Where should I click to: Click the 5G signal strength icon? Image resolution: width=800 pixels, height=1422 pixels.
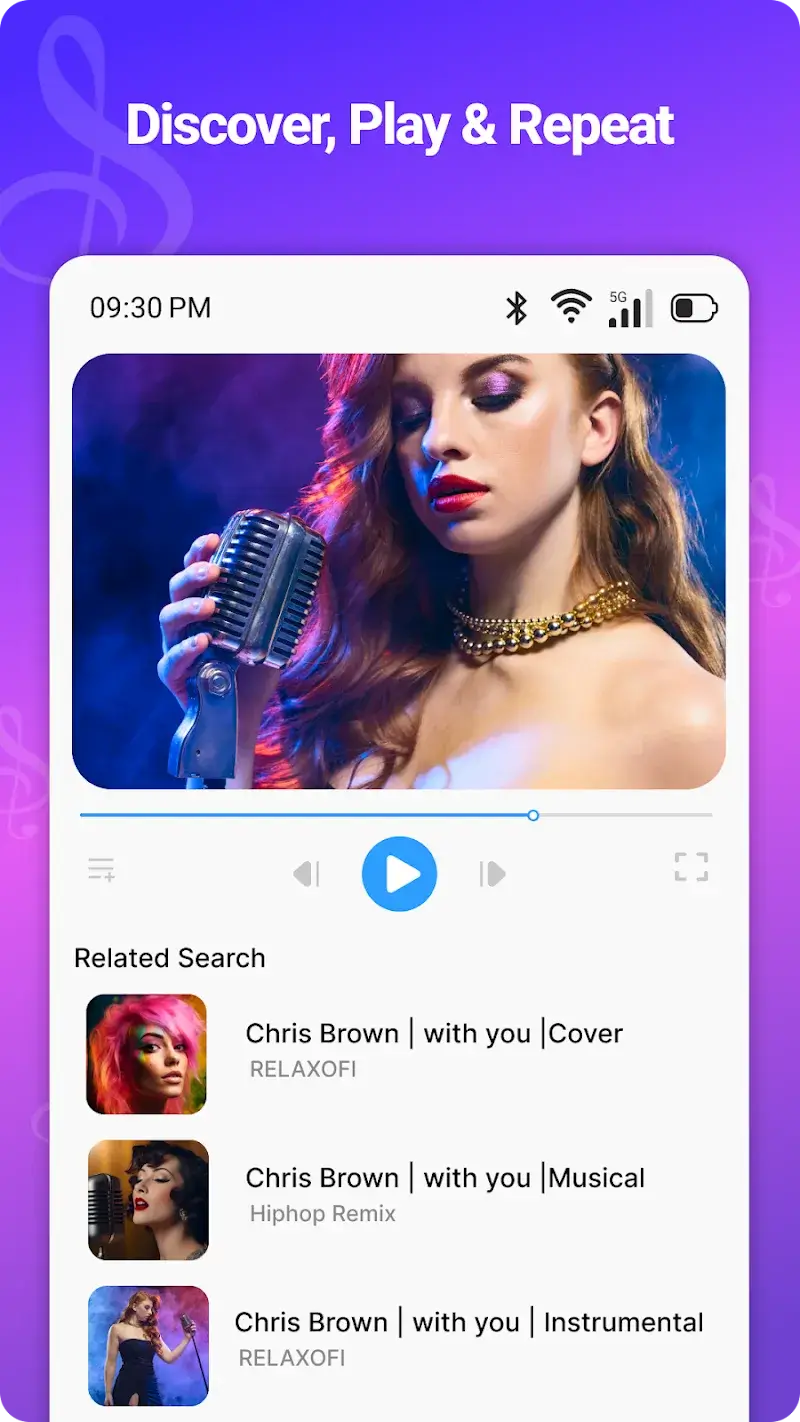[627, 307]
